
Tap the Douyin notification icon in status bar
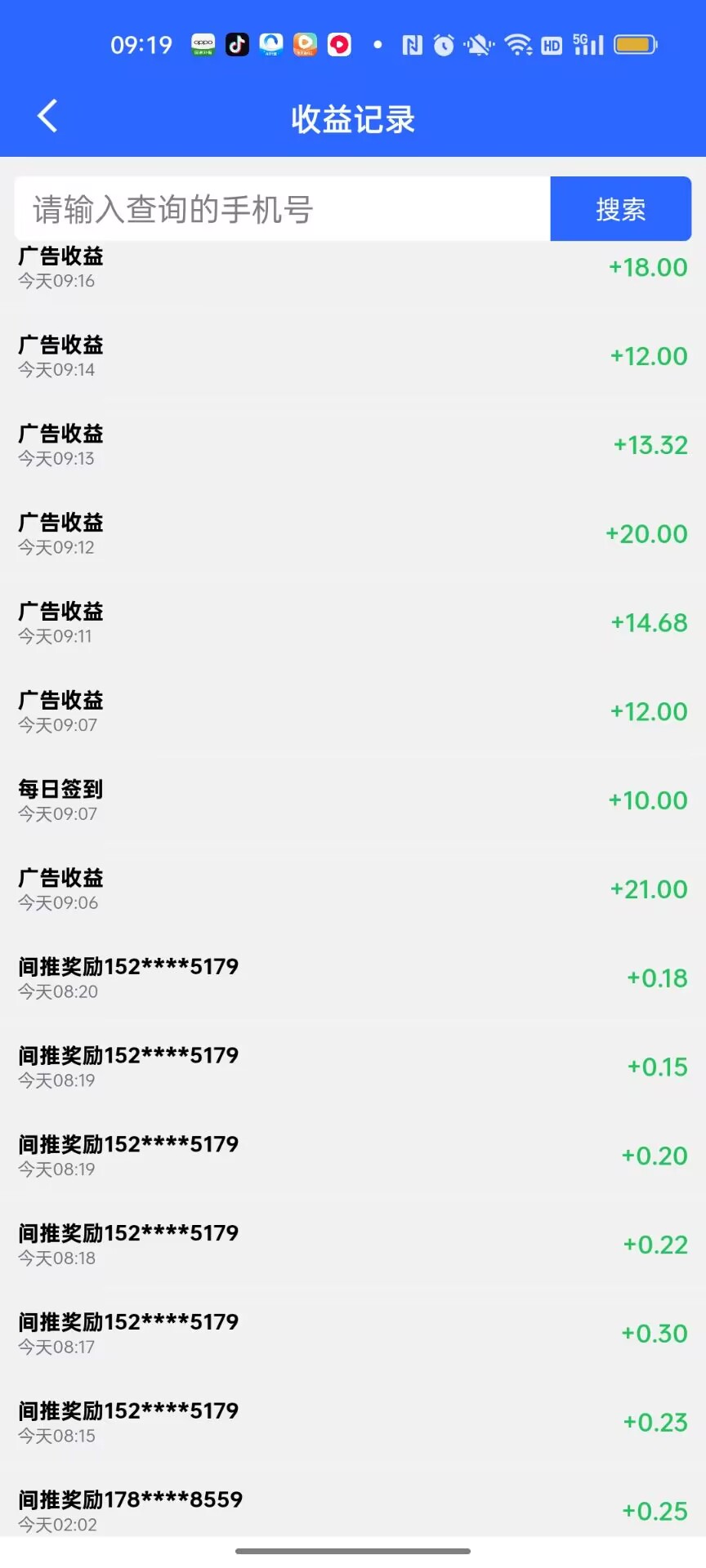pyautogui.click(x=237, y=44)
